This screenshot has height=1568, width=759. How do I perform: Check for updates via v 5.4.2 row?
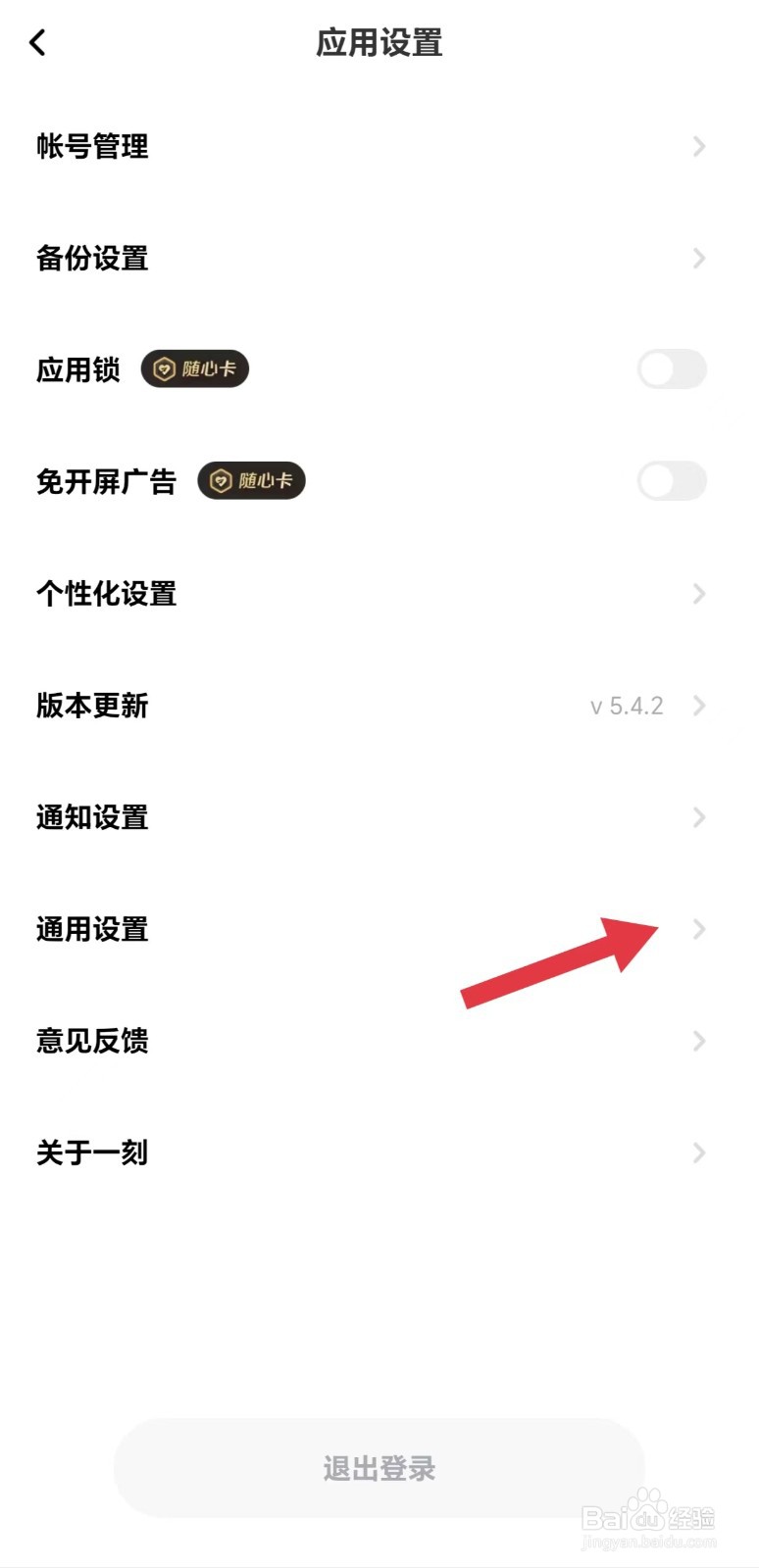[625, 705]
